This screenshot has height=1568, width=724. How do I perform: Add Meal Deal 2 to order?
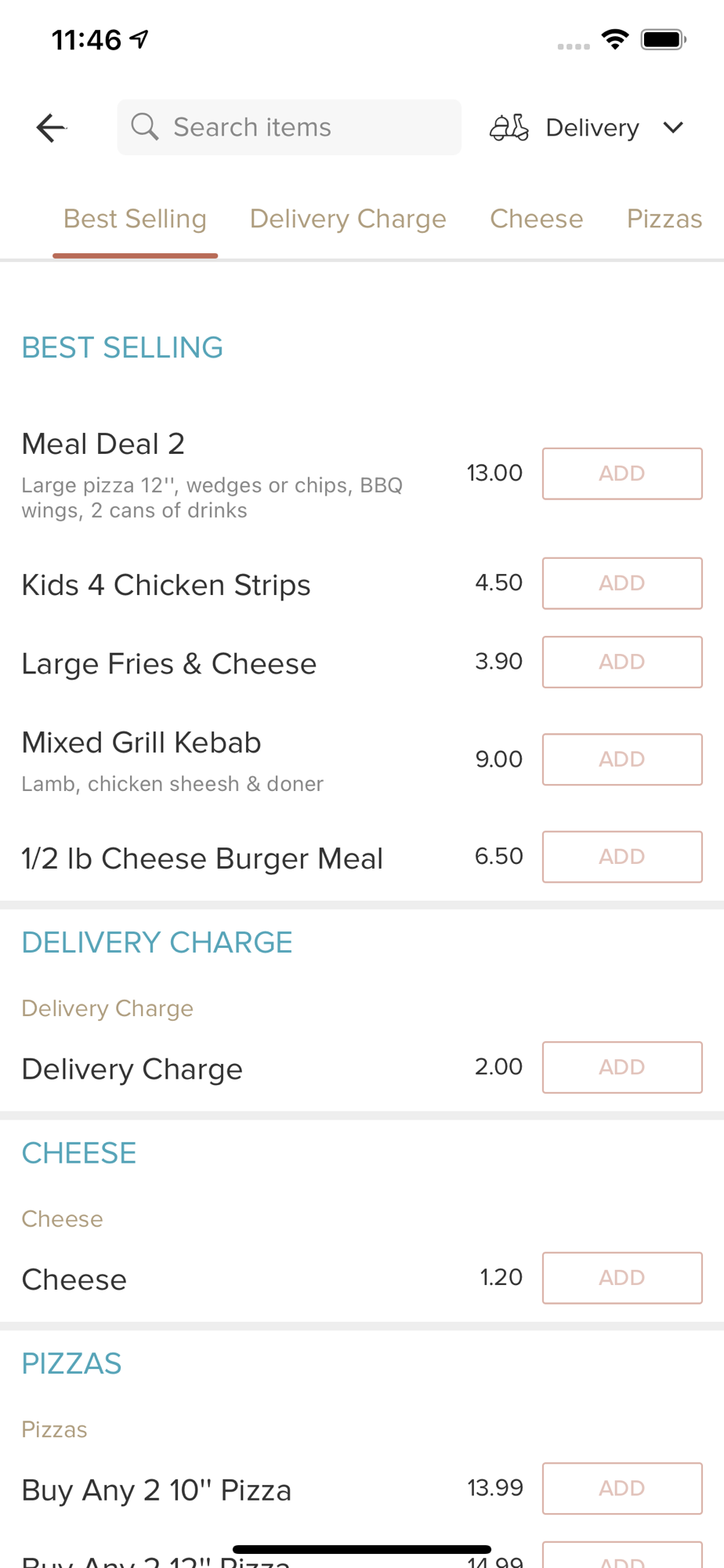622,474
